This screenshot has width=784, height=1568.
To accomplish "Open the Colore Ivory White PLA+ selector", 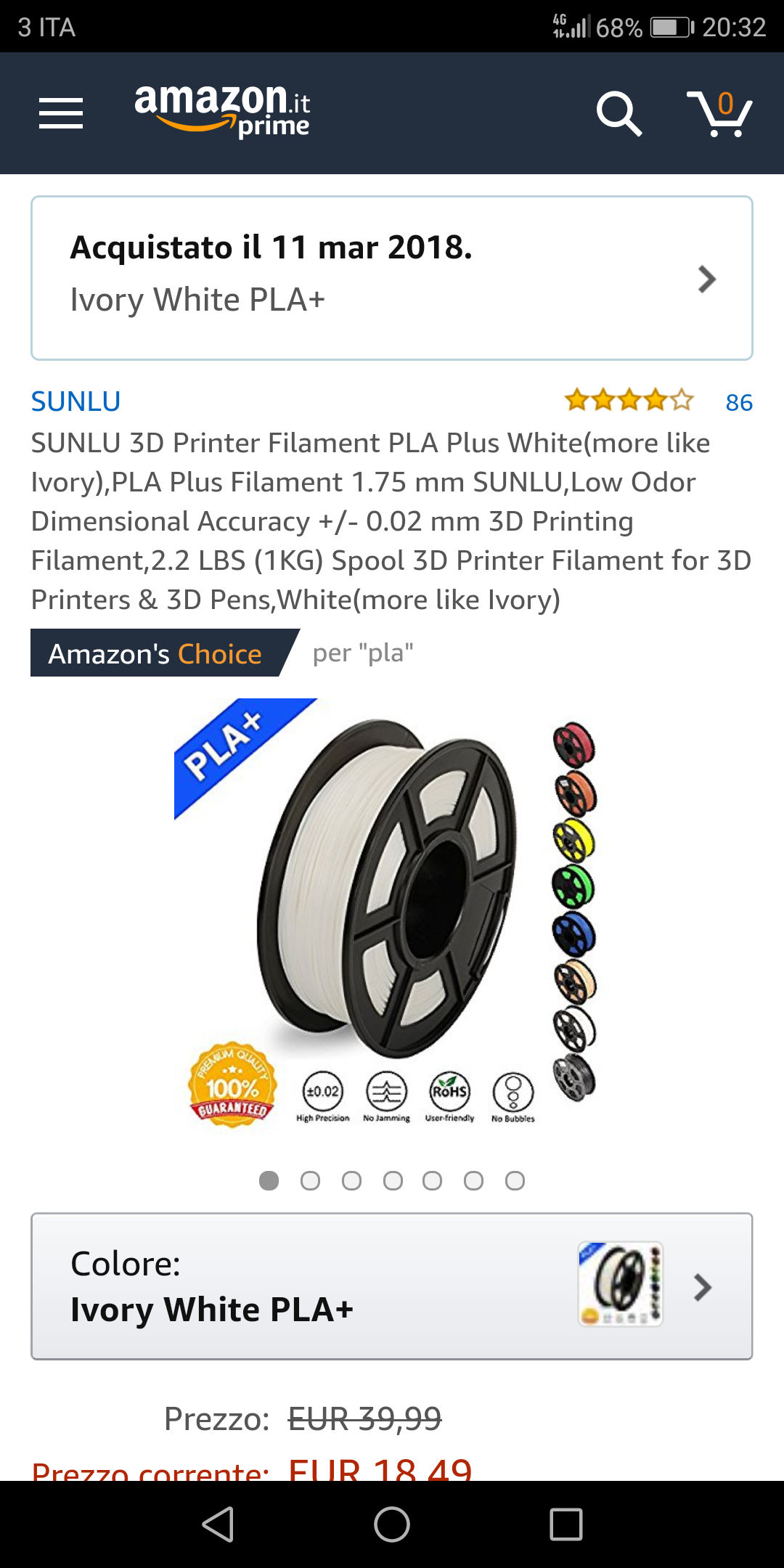I will click(x=392, y=1286).
